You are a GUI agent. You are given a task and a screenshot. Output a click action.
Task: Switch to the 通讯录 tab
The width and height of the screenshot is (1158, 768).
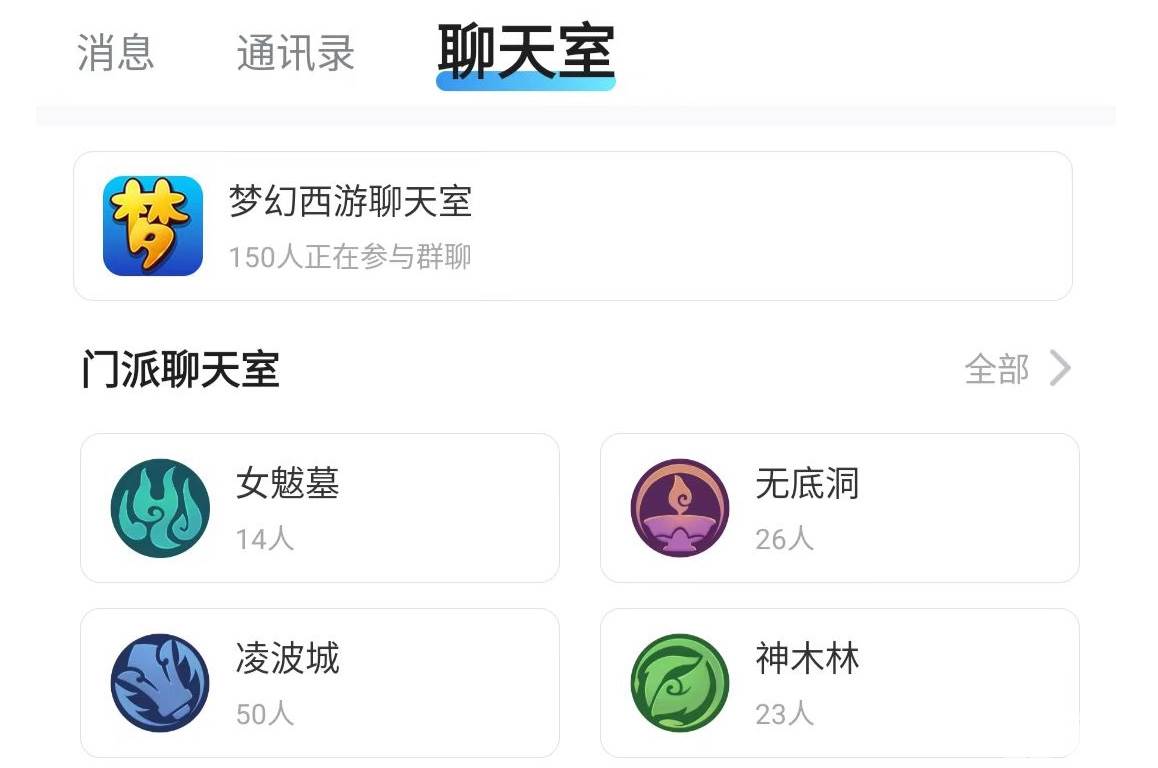point(296,52)
